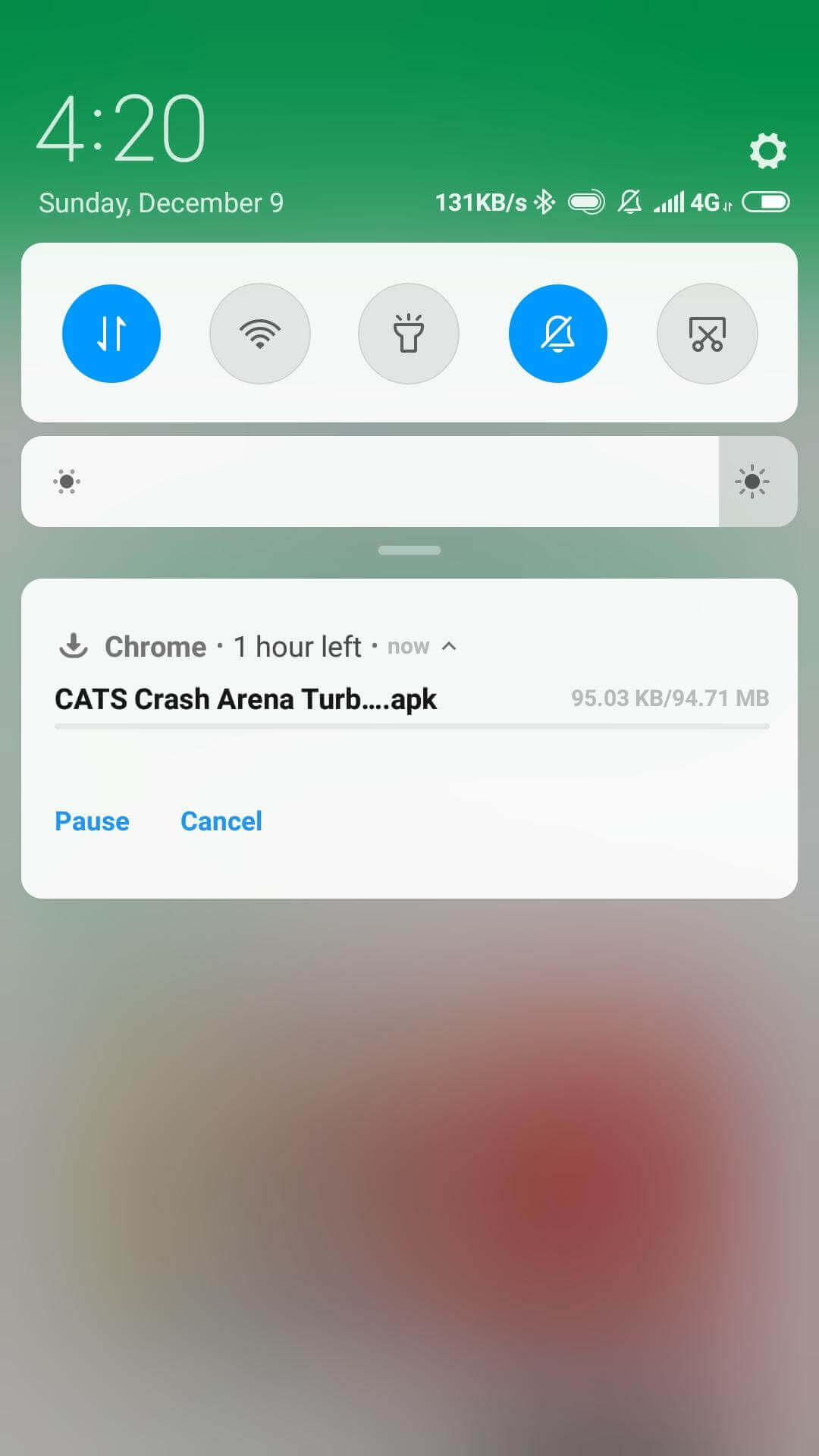Tap the low-brightness sun icon
Viewport: 819px width, 1456px height.
pos(66,481)
